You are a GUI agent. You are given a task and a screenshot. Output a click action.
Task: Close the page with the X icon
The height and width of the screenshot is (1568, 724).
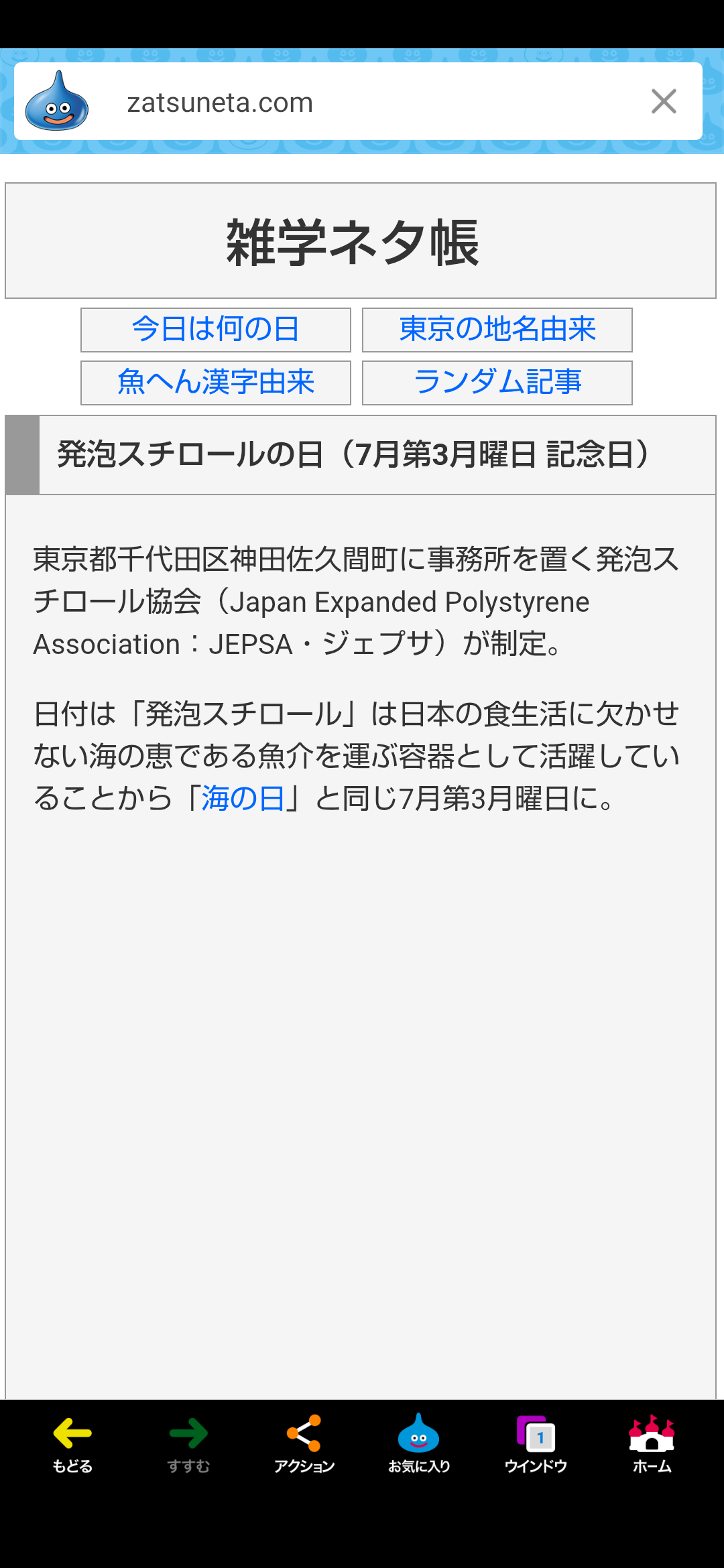point(664,102)
